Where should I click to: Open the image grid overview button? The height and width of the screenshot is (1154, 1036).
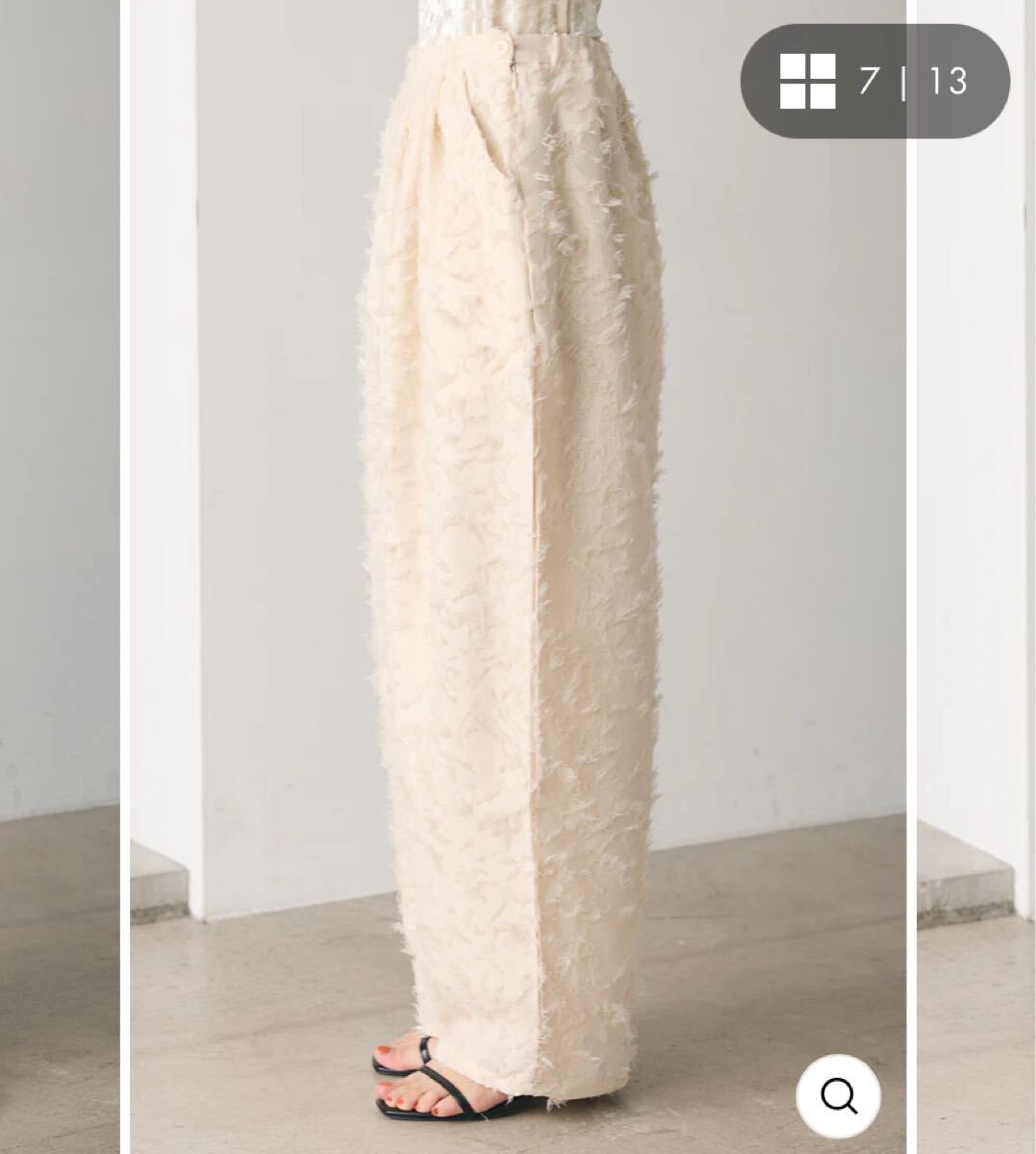tap(808, 81)
